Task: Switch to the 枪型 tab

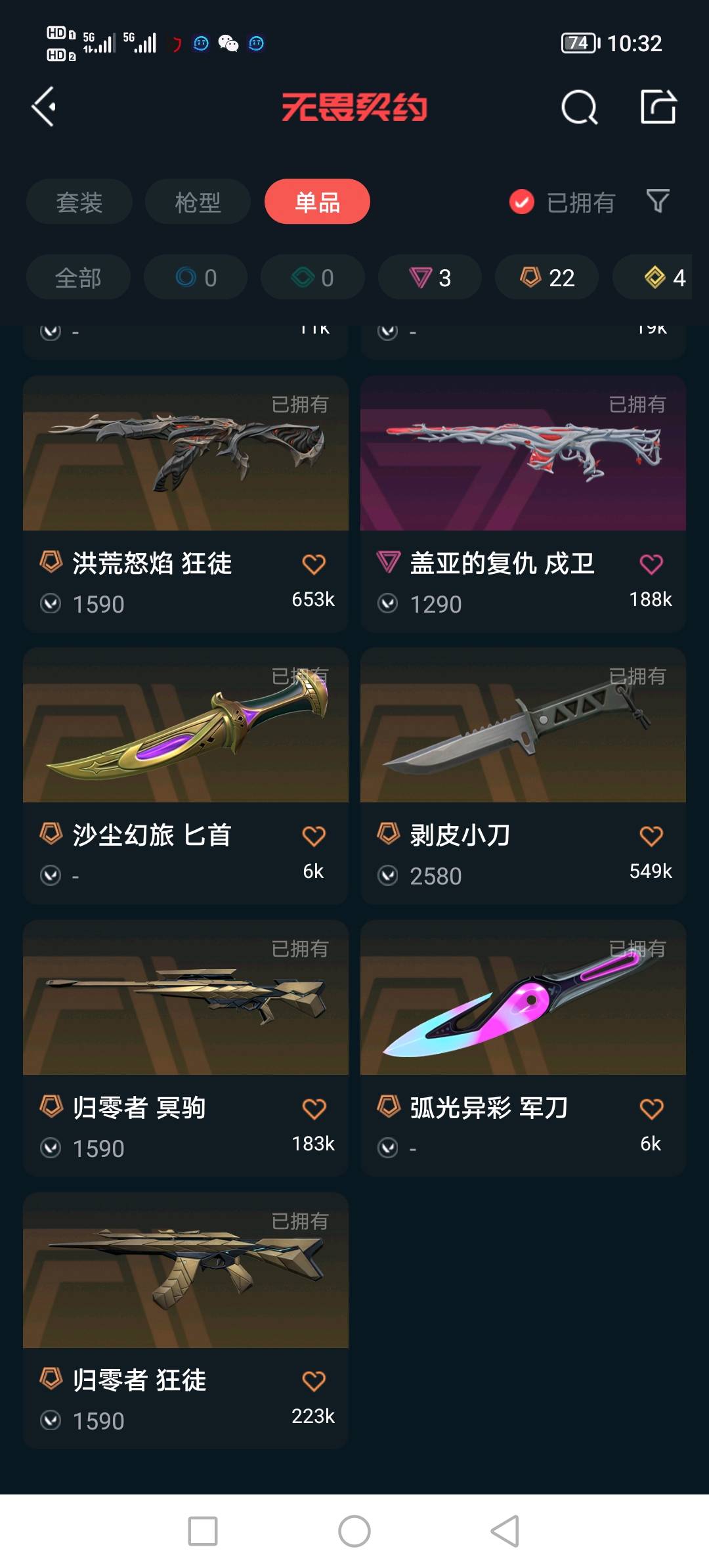Action: (198, 202)
